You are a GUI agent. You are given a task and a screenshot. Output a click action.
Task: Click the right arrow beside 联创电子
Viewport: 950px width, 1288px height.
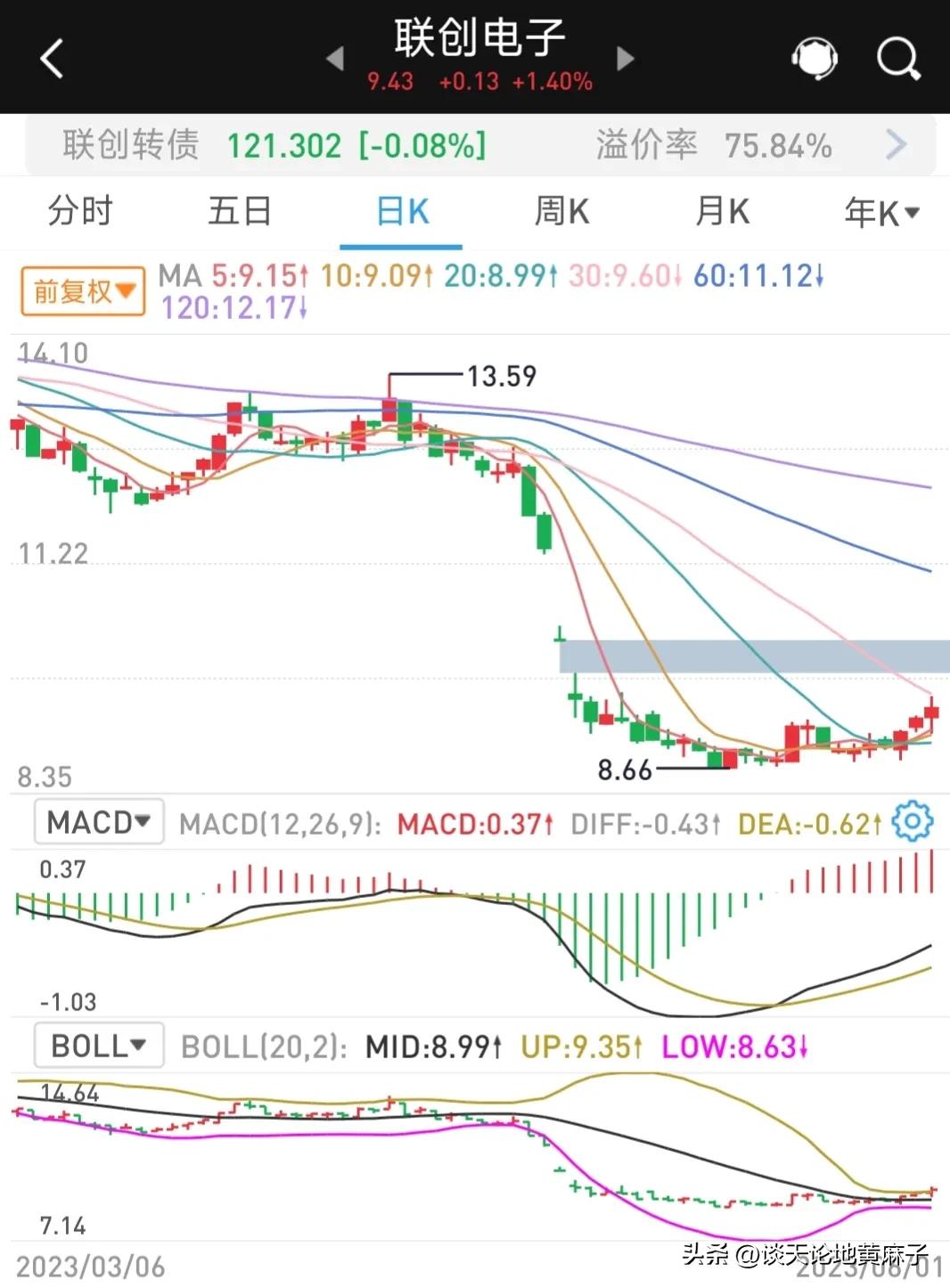[626, 57]
